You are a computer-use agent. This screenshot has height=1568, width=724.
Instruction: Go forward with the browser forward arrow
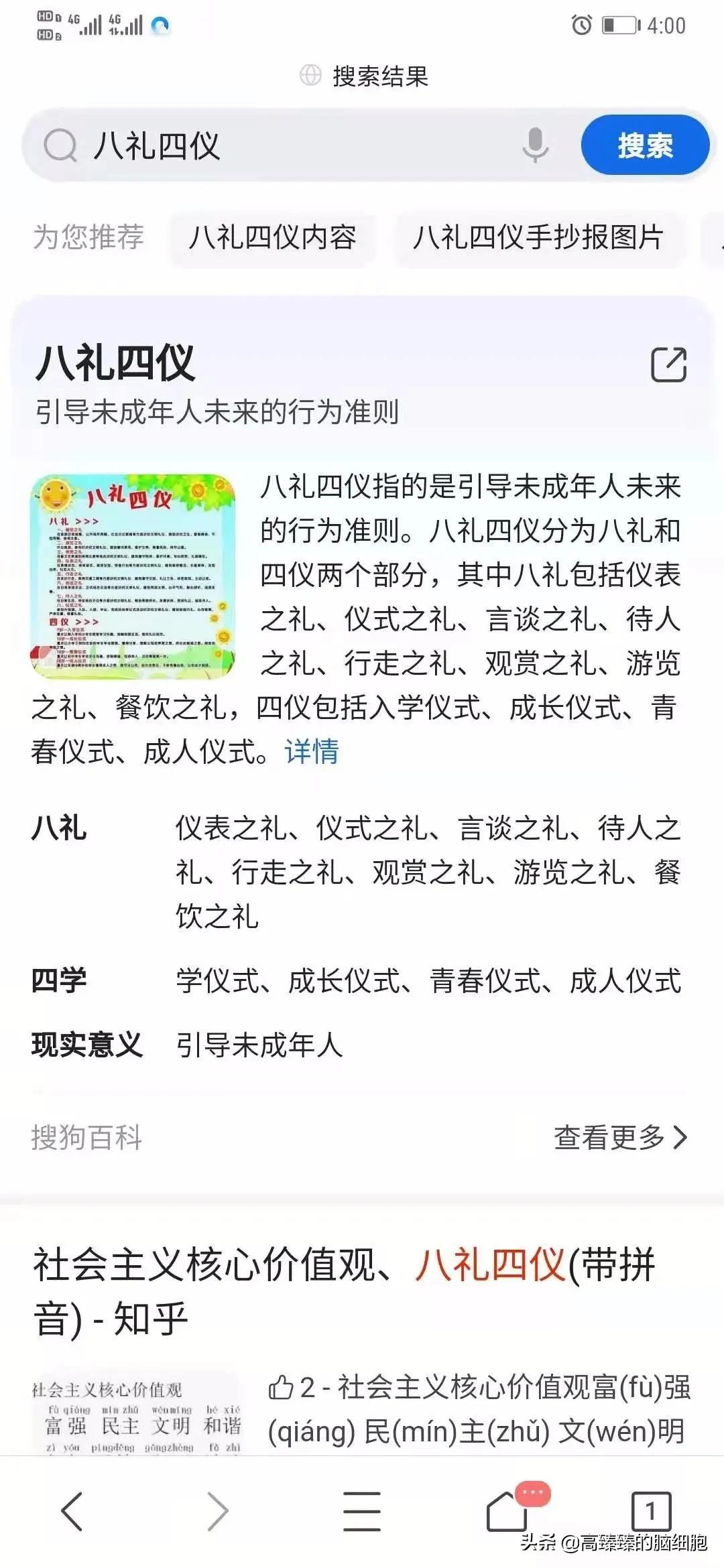click(218, 1512)
